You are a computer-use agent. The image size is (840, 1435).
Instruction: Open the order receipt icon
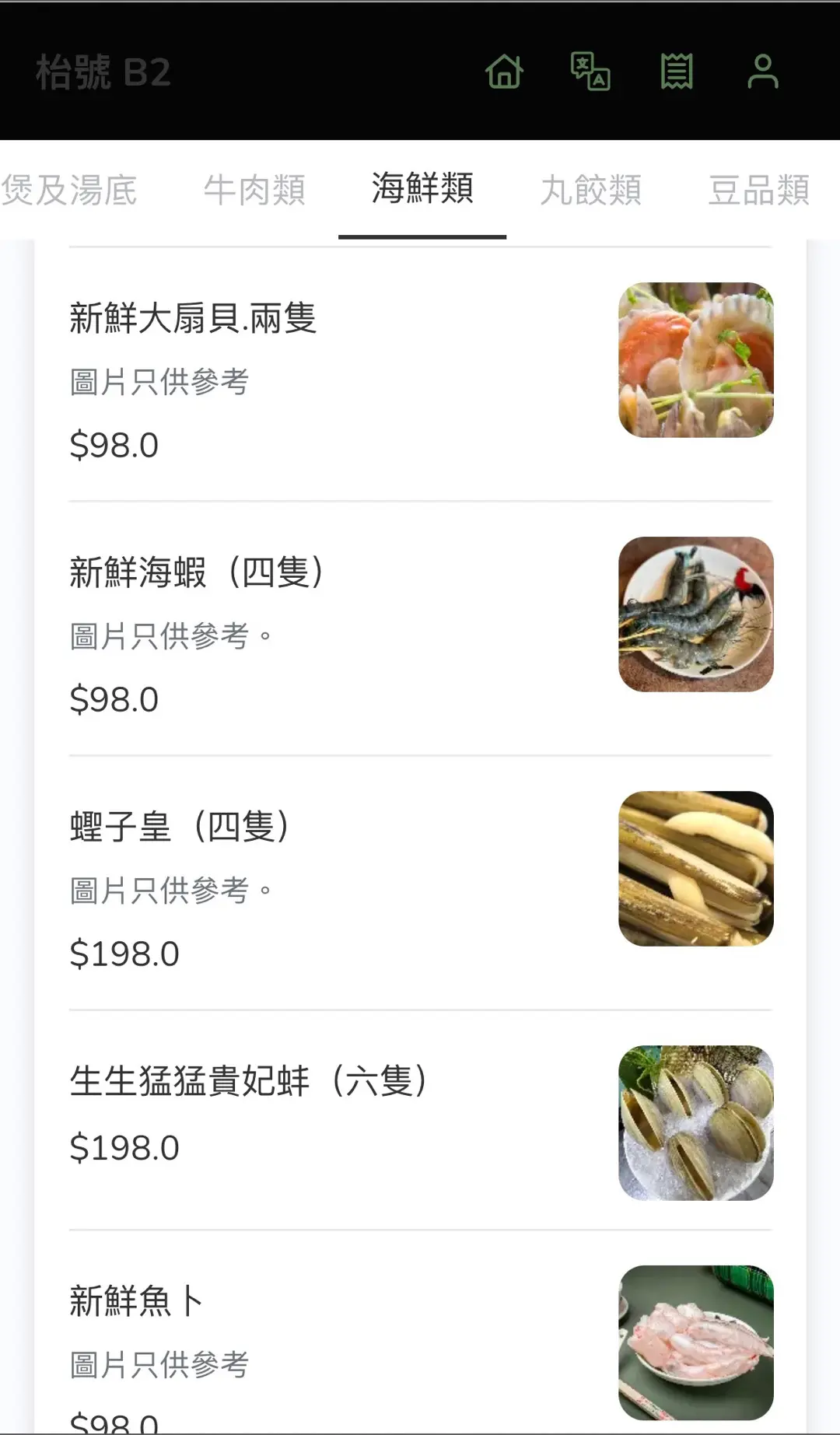pyautogui.click(x=677, y=72)
